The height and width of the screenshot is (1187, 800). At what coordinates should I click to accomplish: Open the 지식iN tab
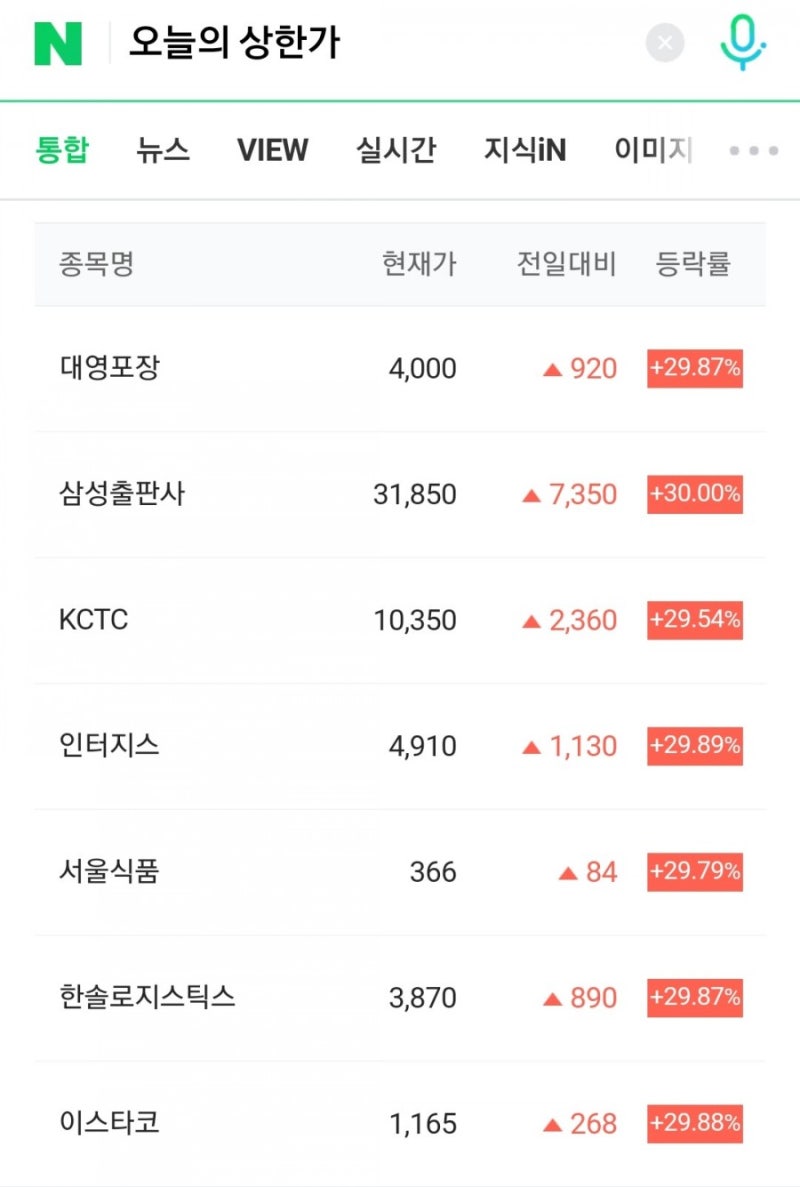[527, 151]
